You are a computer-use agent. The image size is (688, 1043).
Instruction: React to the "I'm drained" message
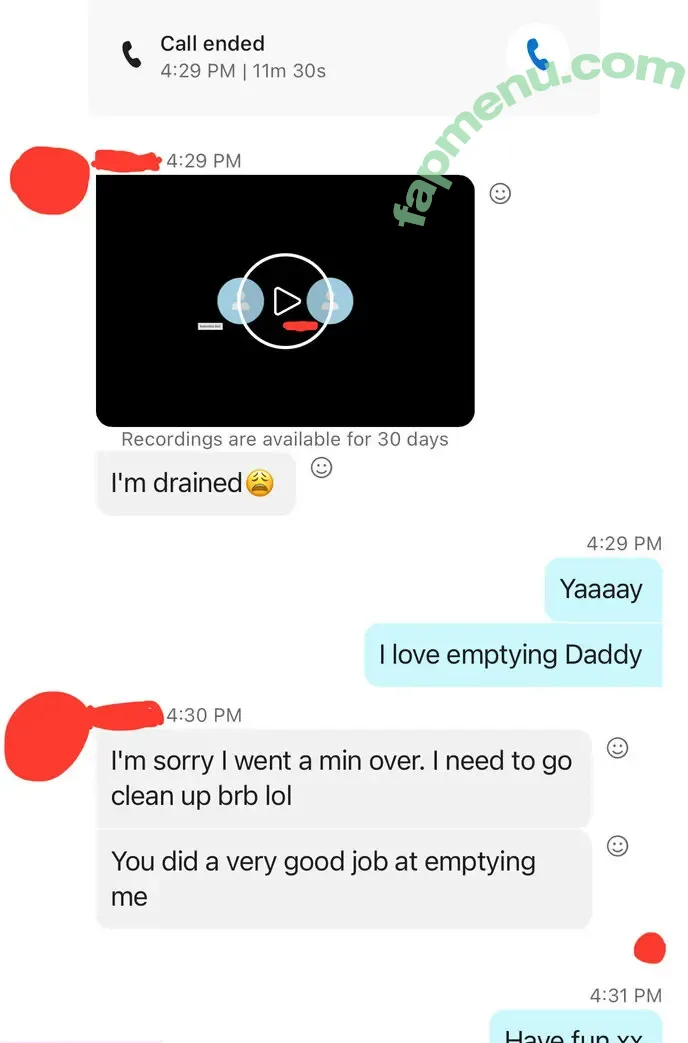321,467
